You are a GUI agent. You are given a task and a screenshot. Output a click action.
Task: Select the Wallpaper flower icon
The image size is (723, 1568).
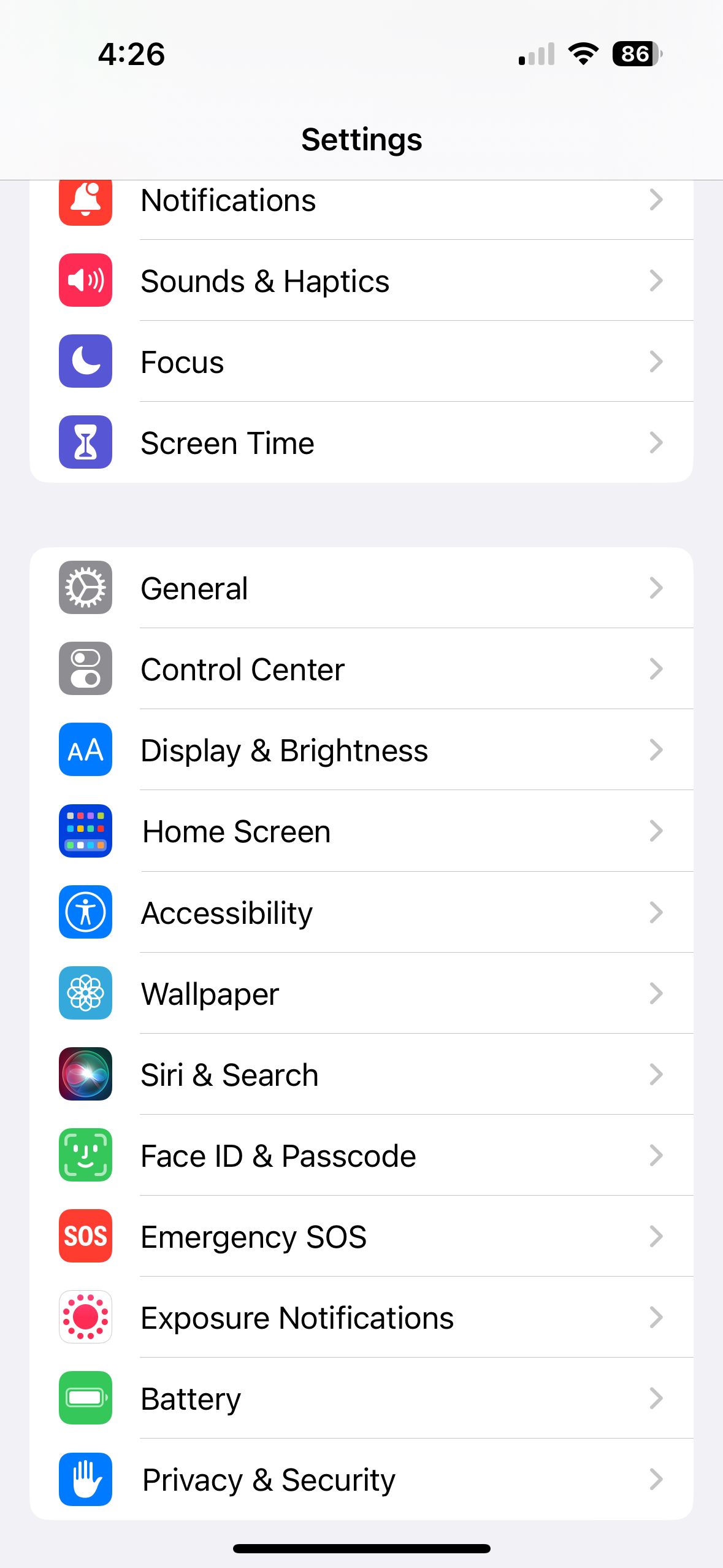(85, 993)
